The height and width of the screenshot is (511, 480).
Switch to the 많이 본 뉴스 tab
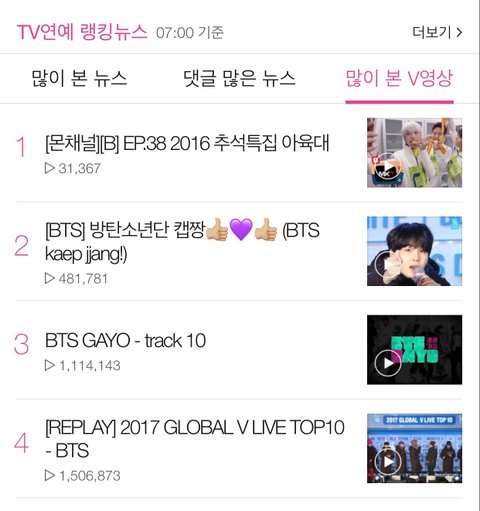click(79, 78)
